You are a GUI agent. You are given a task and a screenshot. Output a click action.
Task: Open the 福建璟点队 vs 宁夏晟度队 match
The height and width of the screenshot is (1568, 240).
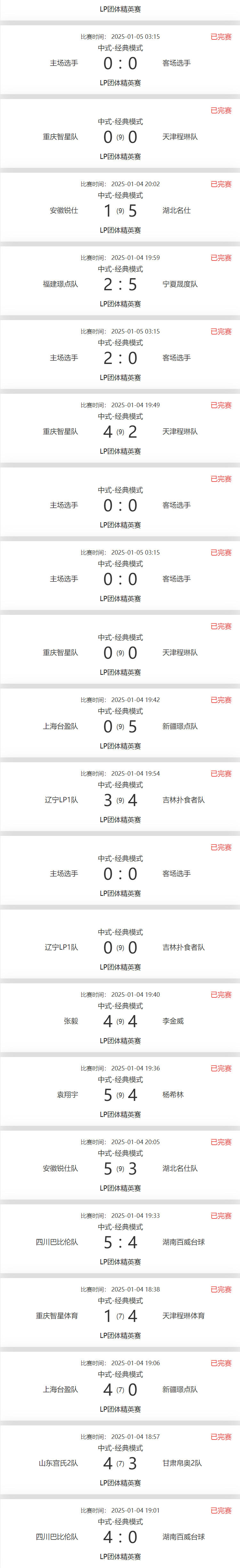120,284
